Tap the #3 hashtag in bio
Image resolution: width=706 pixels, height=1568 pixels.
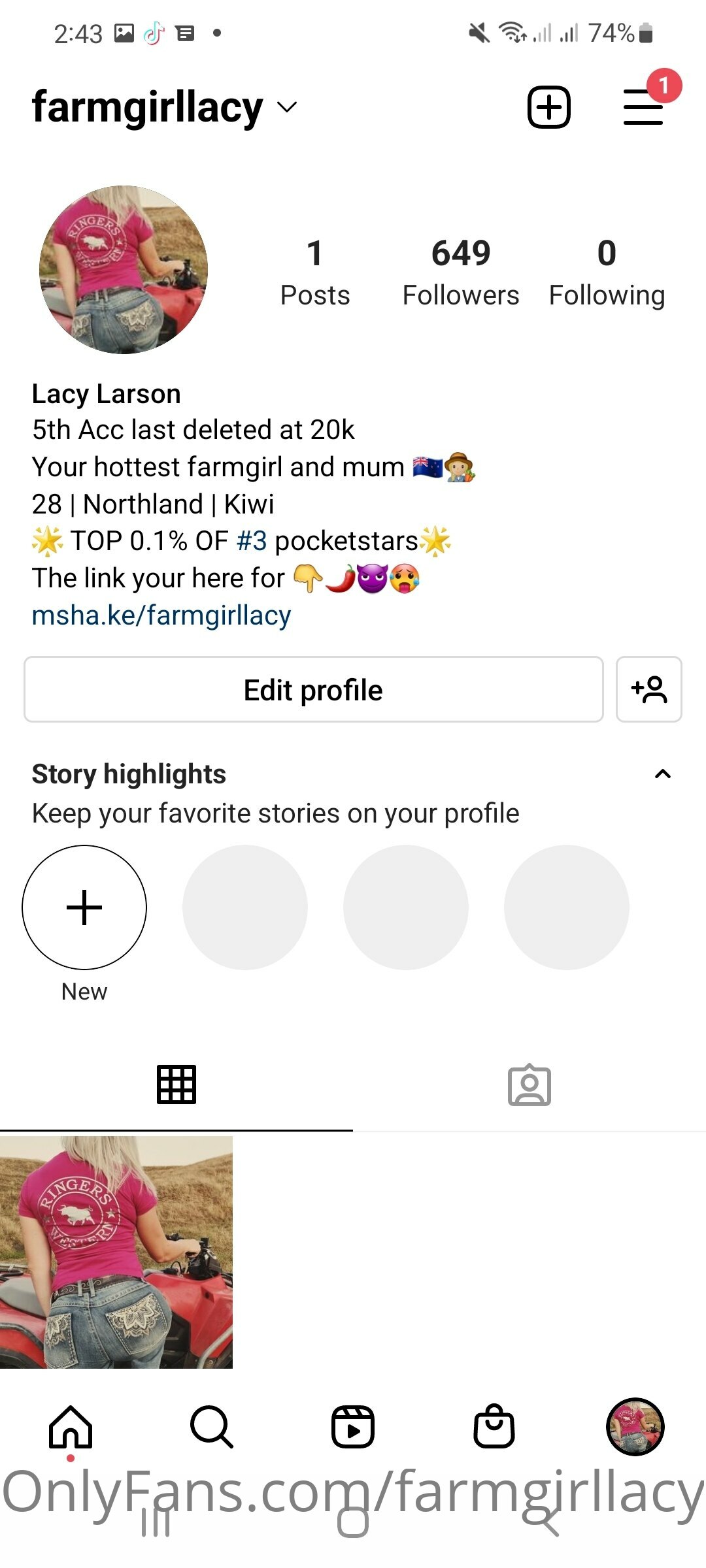pyautogui.click(x=252, y=541)
